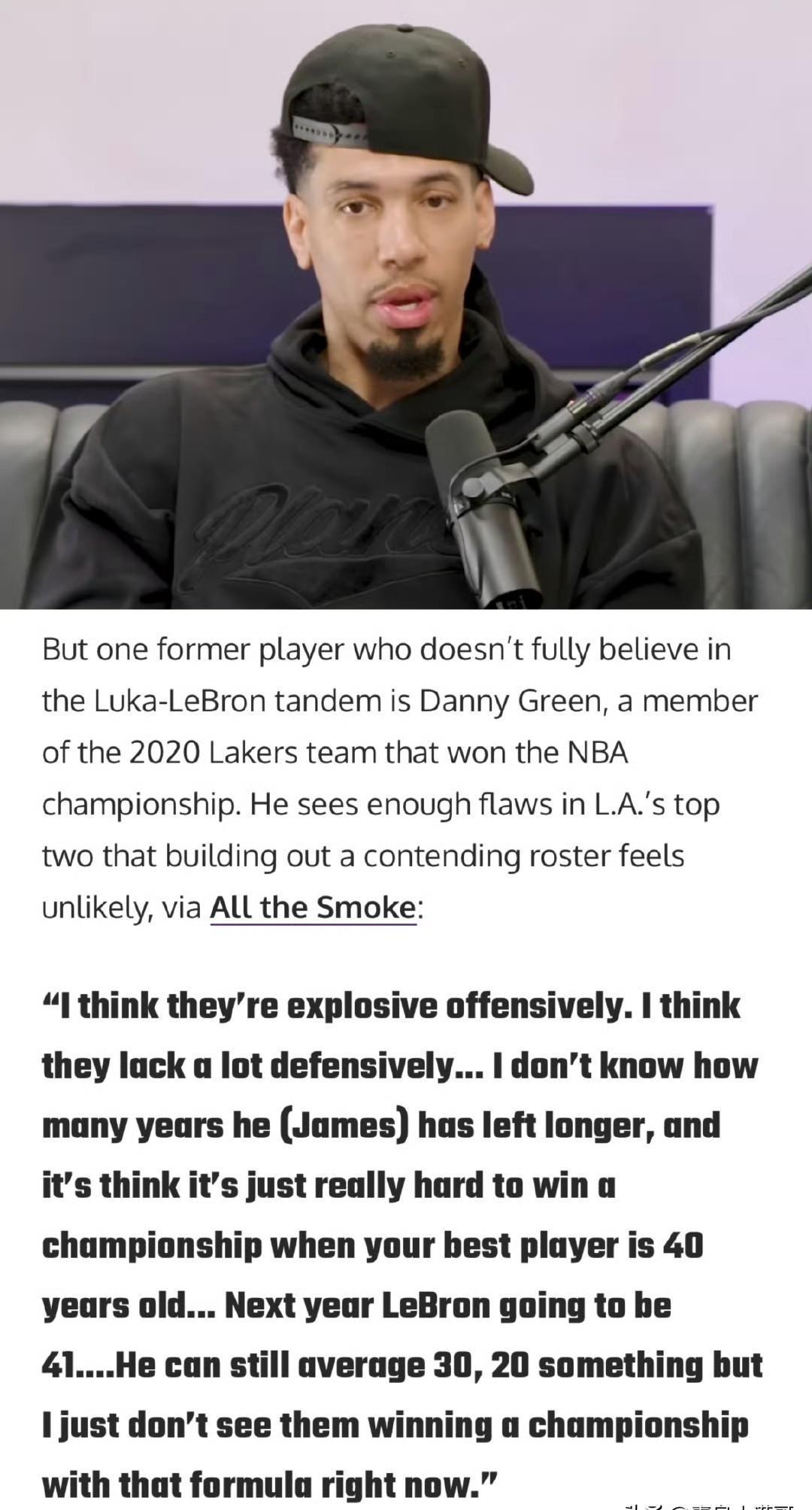Open the All the Smoke link
This screenshot has width=812, height=1510.
click(x=312, y=907)
